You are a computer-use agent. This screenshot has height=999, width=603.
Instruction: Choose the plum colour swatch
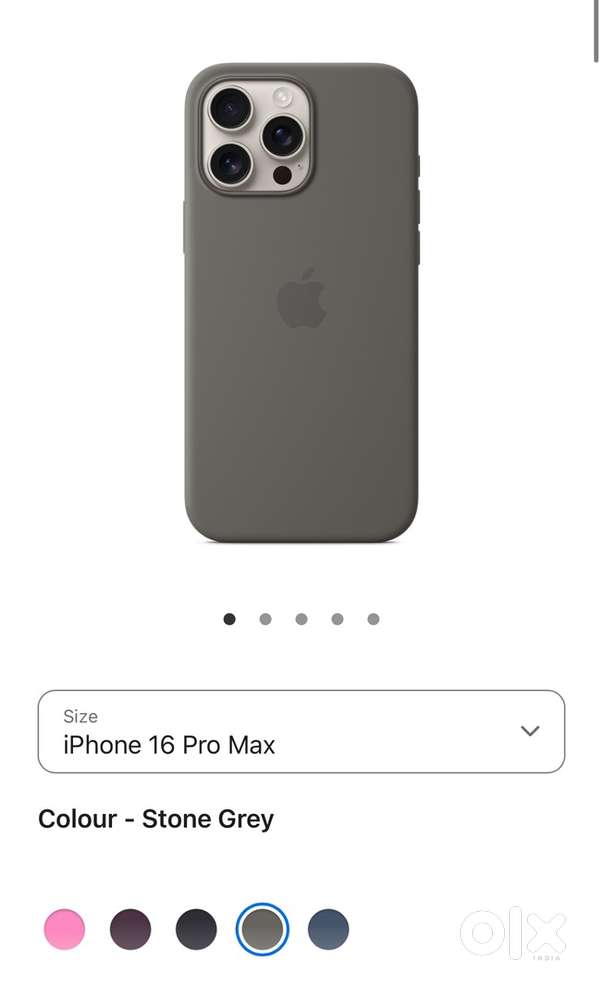click(130, 929)
